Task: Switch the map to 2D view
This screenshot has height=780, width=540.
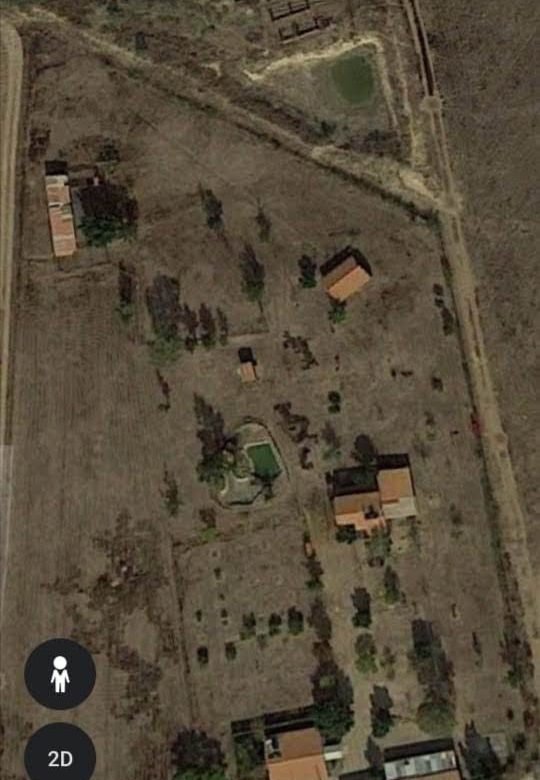Action: tap(60, 752)
